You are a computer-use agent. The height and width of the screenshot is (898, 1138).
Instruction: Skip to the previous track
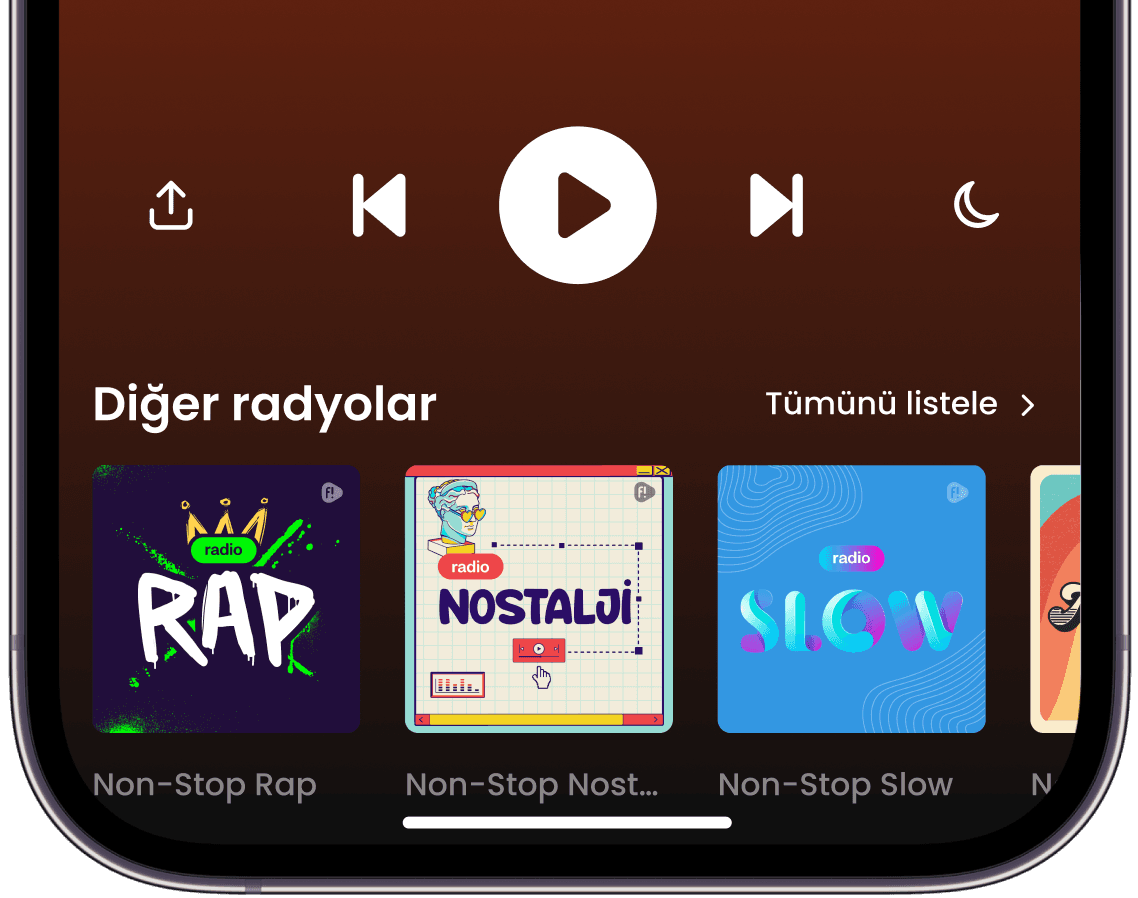379,206
